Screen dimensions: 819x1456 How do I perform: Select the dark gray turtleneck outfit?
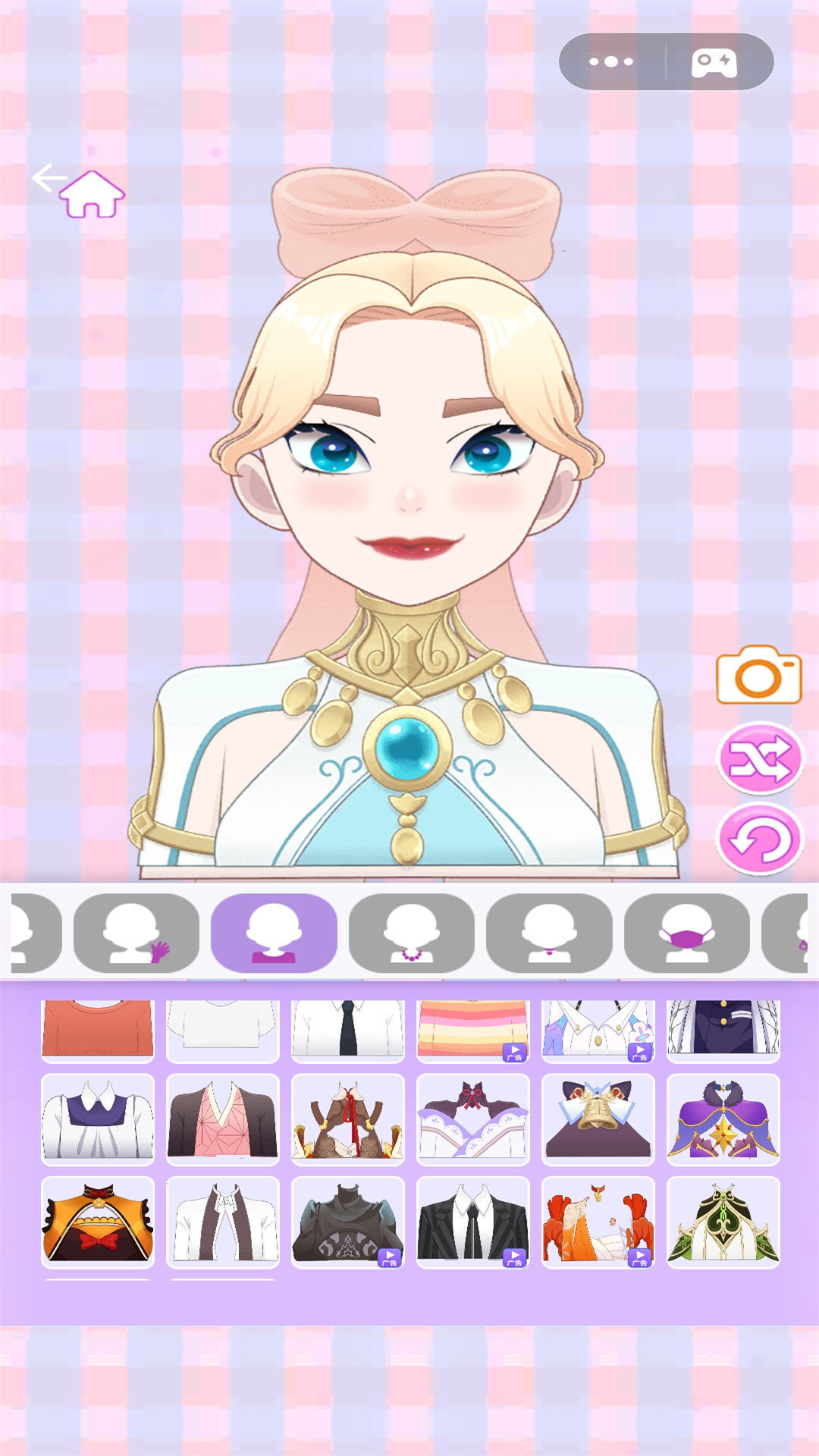[348, 1222]
